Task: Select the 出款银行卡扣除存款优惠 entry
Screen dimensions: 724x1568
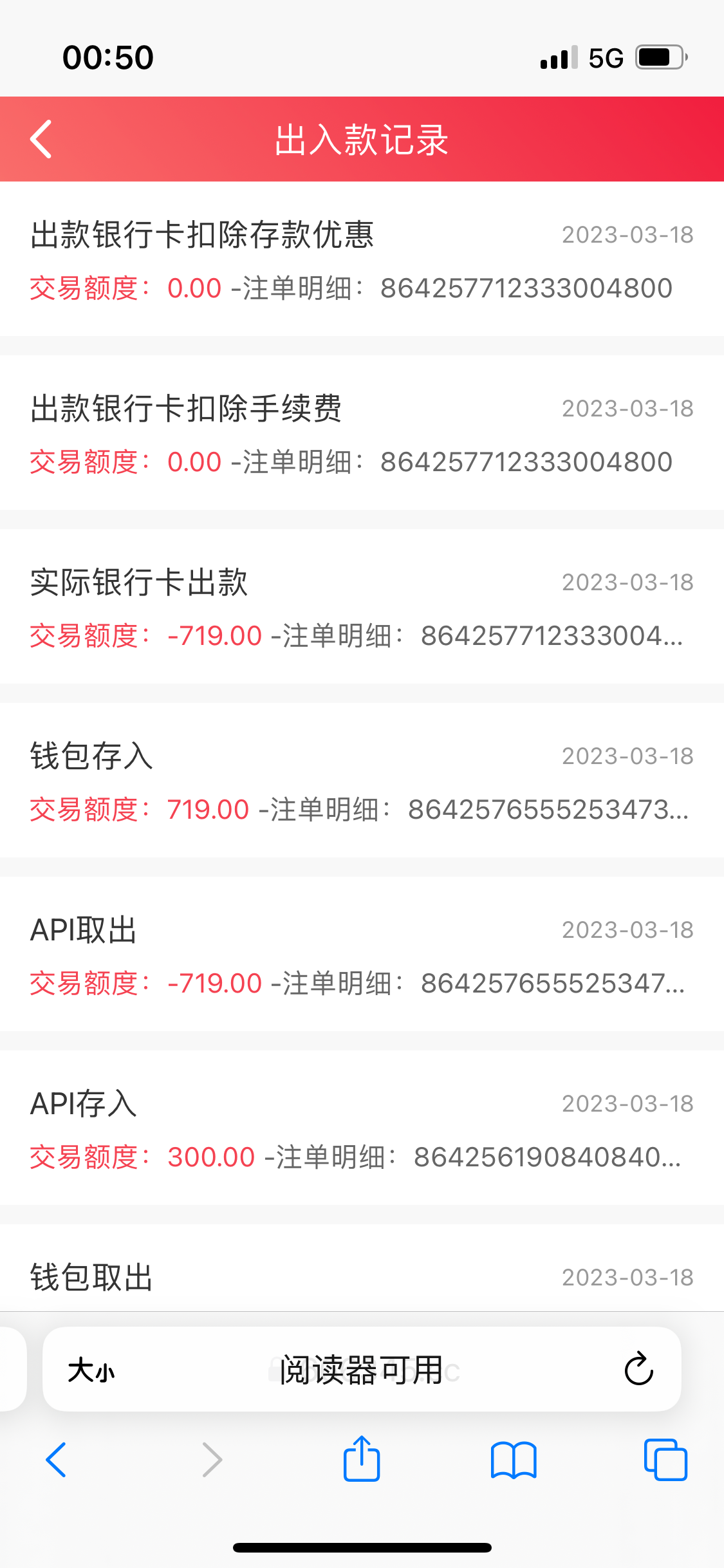Action: 203,234
